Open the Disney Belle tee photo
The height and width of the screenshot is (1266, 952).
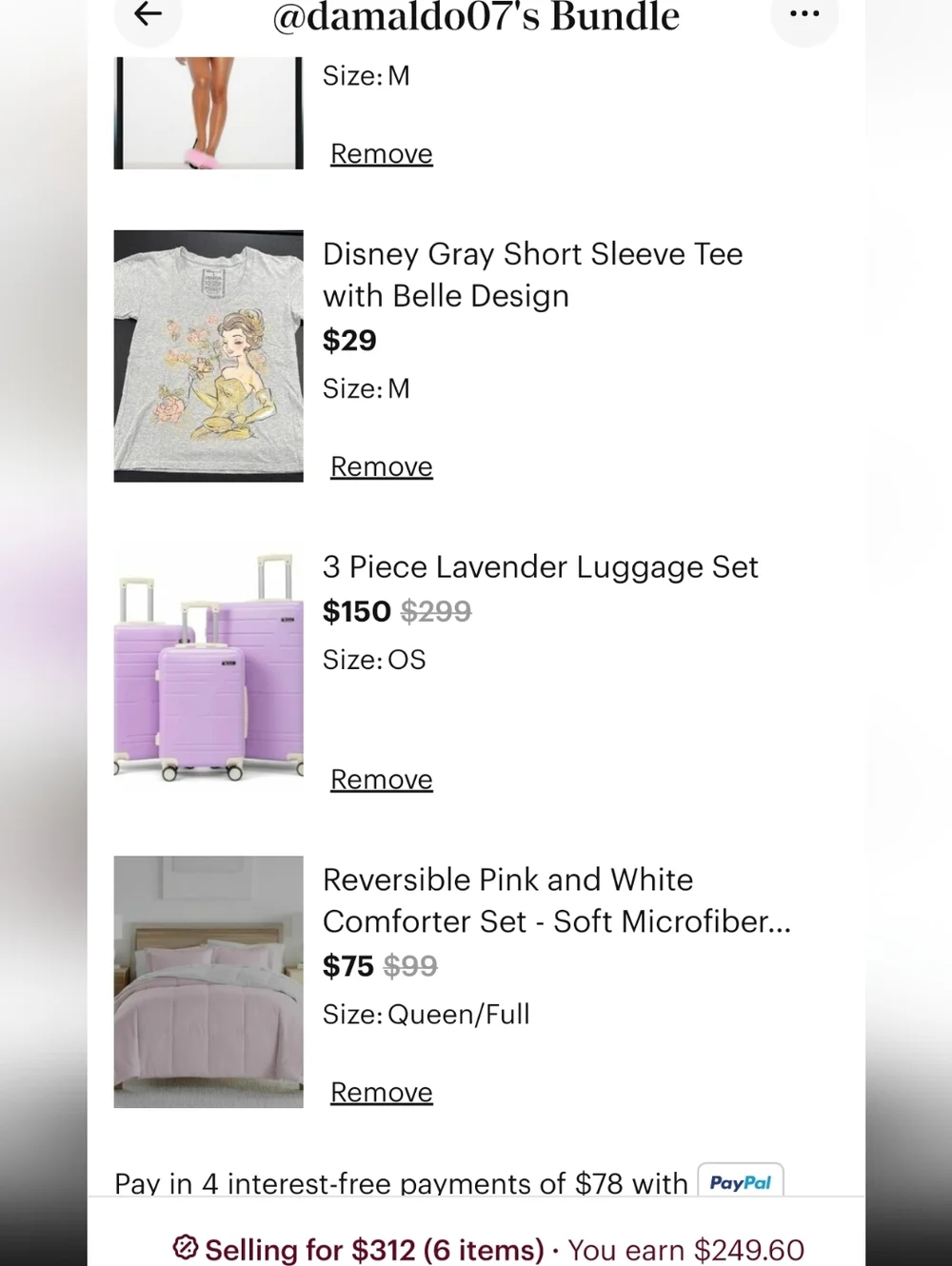pyautogui.click(x=208, y=356)
